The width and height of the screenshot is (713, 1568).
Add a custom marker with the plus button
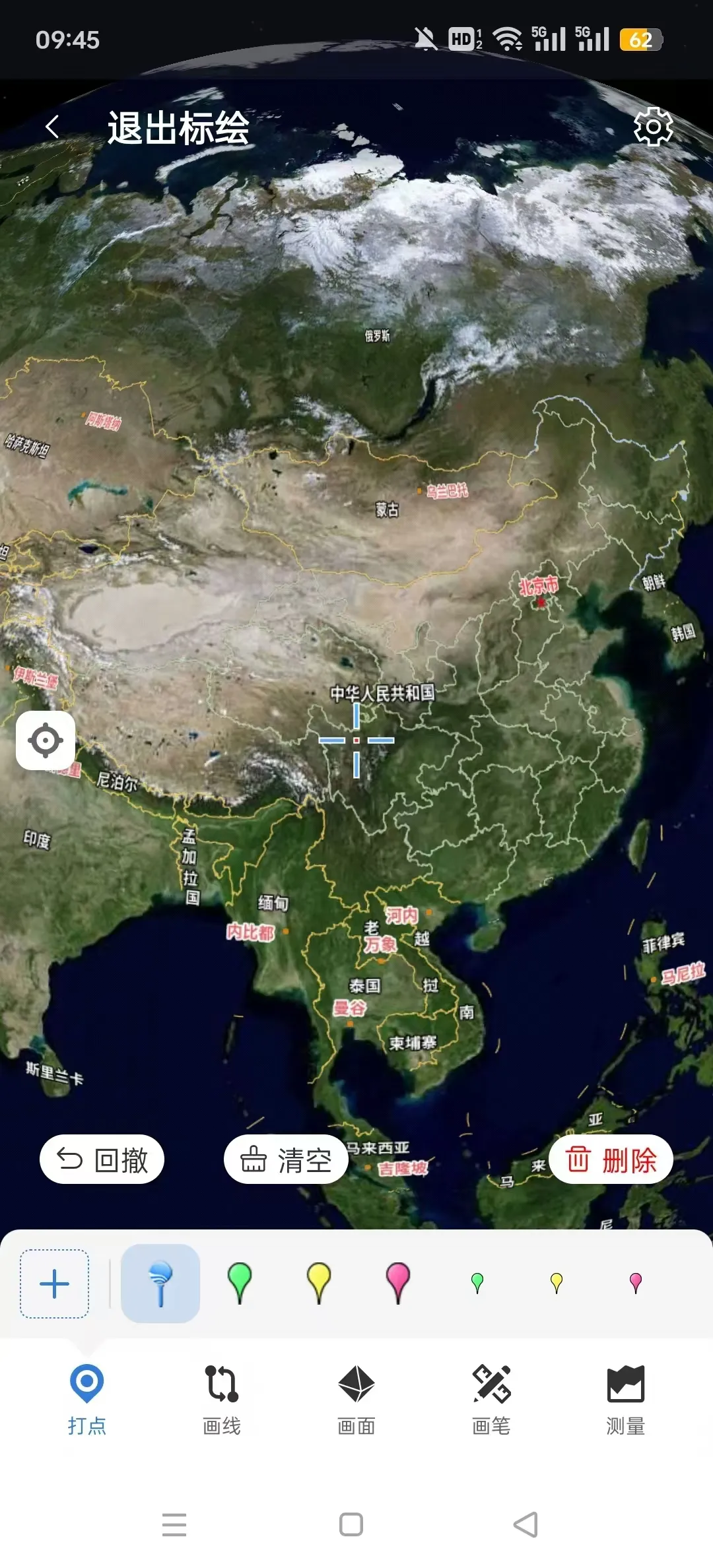point(55,1284)
